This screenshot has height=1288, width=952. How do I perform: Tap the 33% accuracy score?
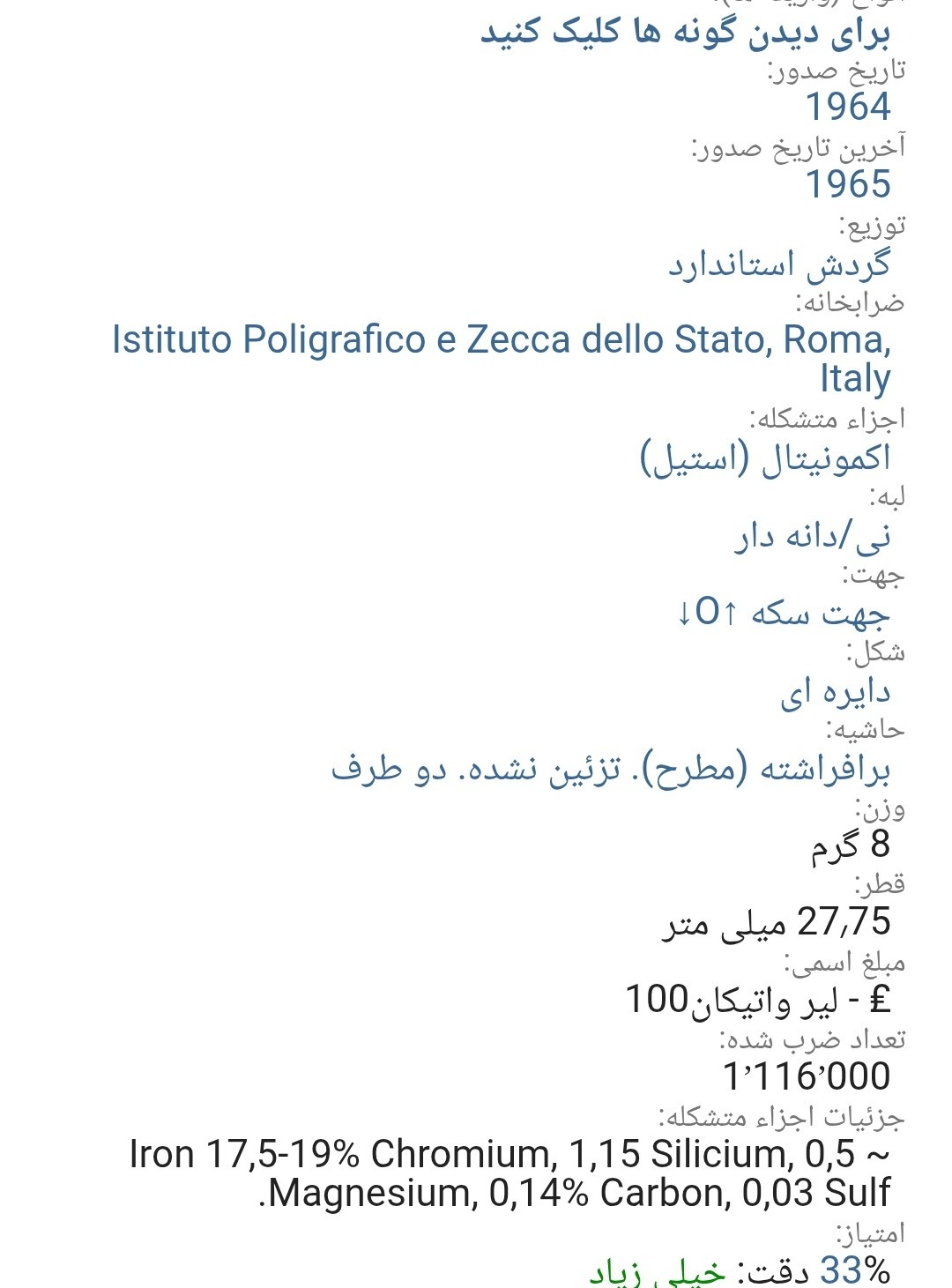(x=854, y=1270)
